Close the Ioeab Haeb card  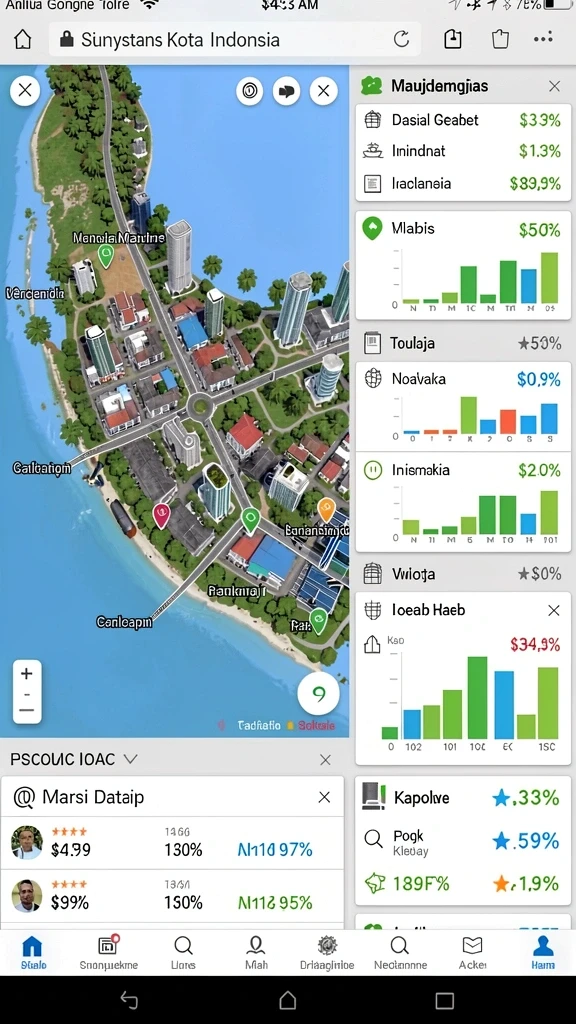pyautogui.click(x=554, y=611)
